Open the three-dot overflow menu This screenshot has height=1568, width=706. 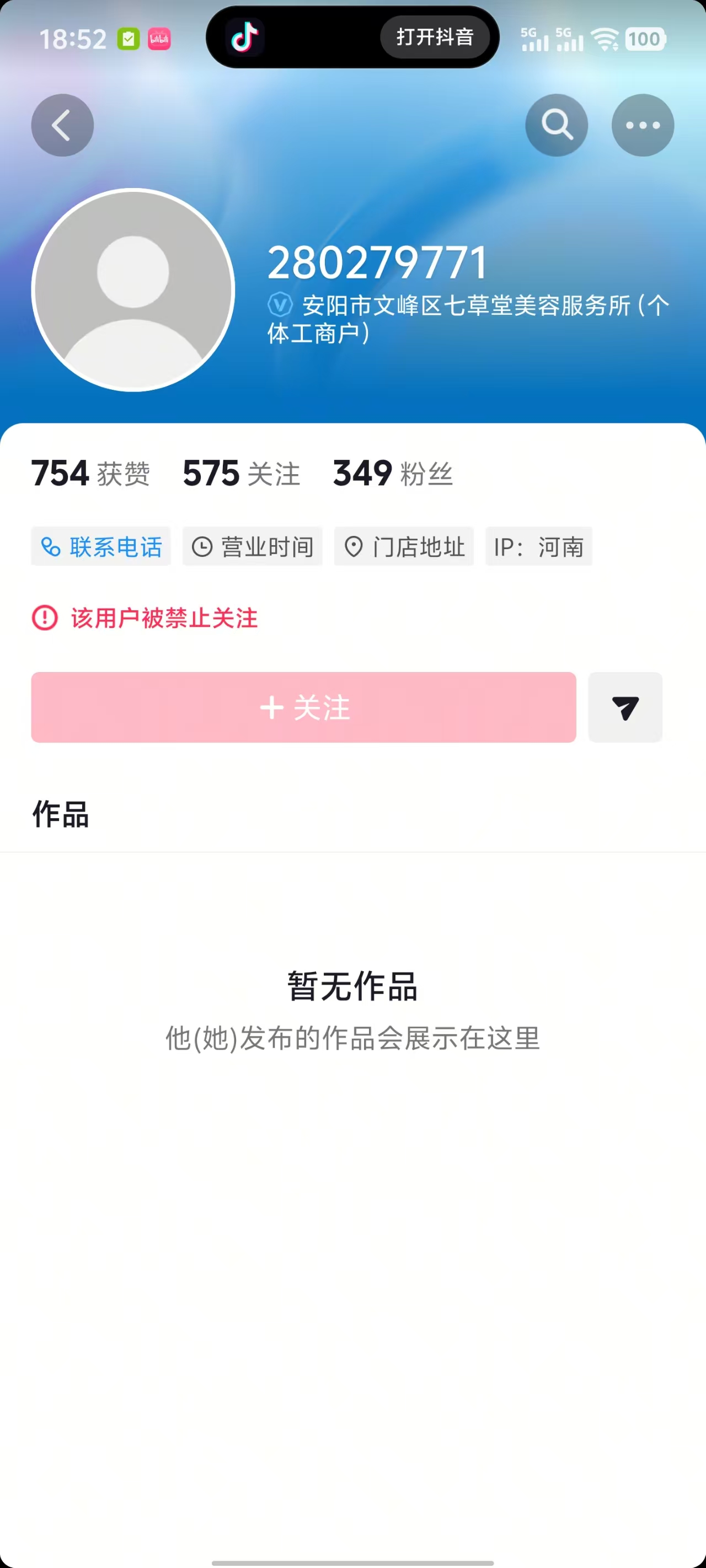[x=643, y=125]
